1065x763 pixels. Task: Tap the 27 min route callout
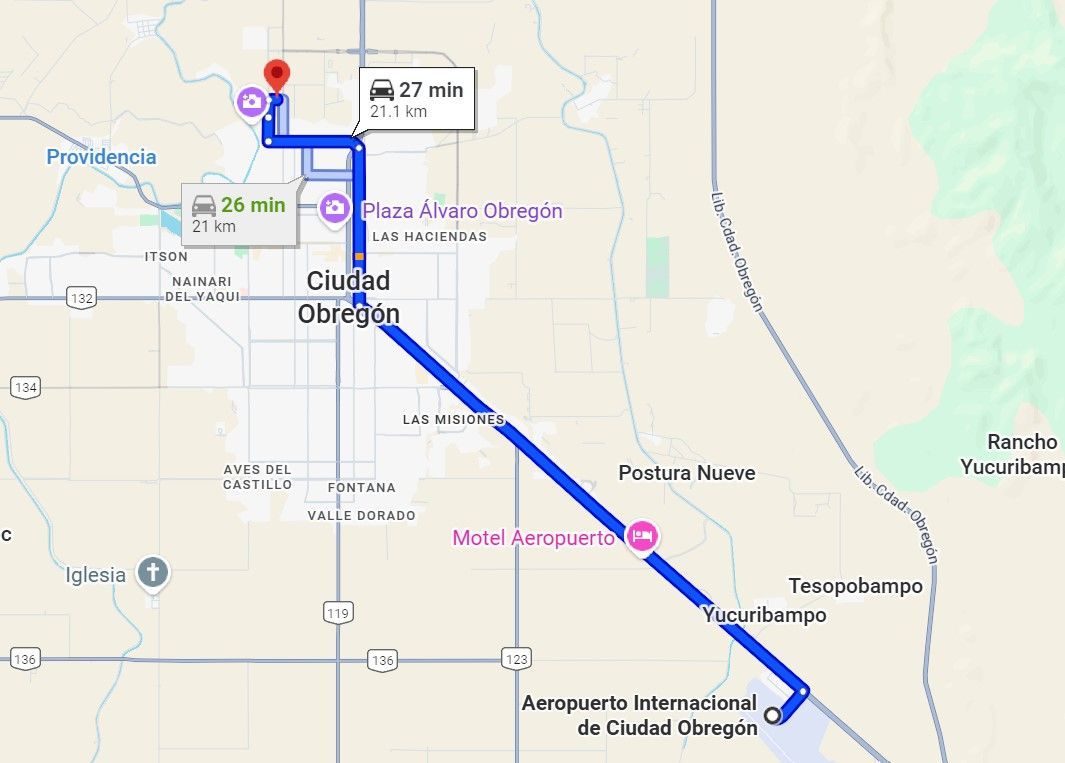416,99
